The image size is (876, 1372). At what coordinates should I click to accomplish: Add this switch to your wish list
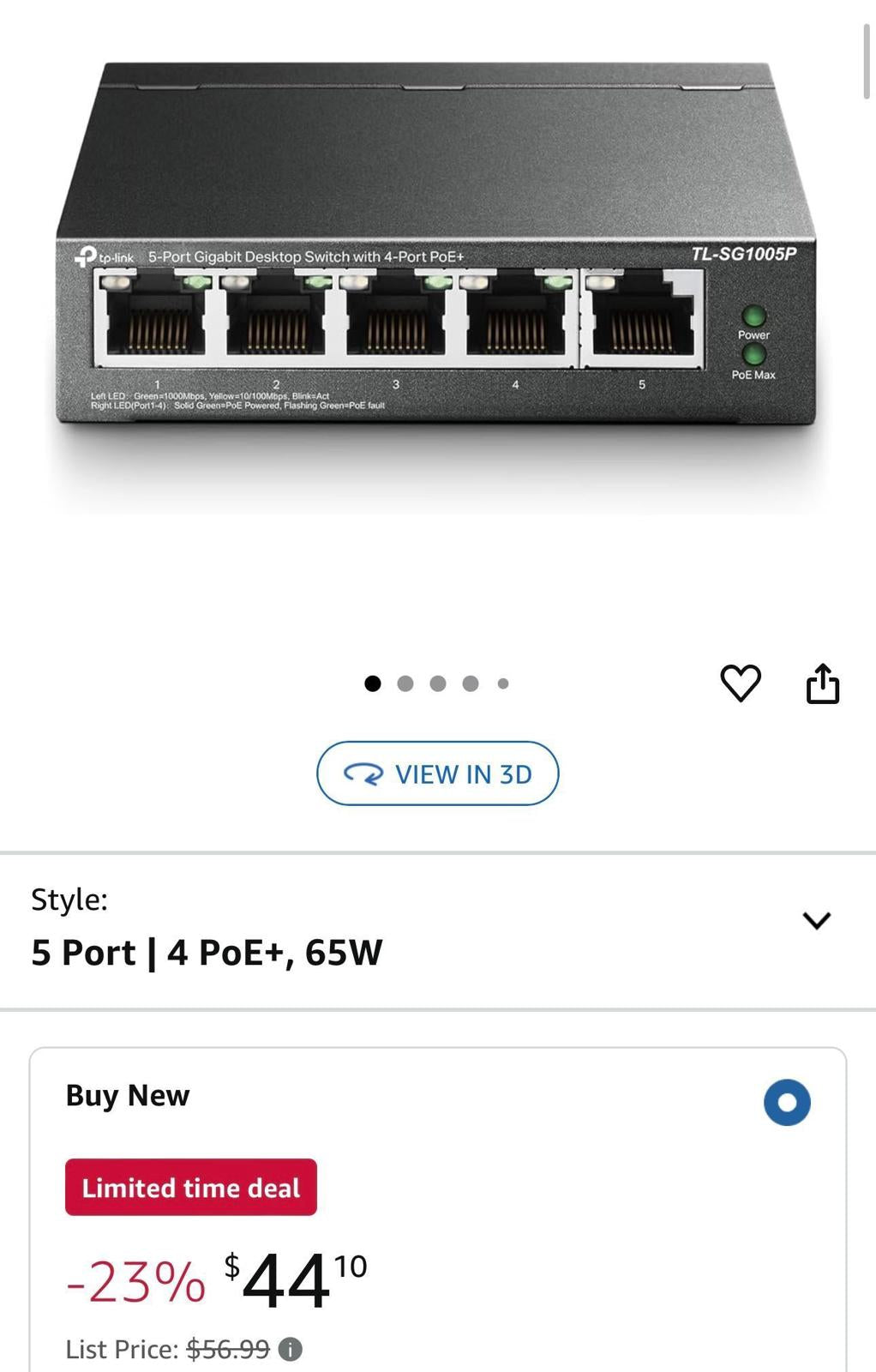point(740,683)
